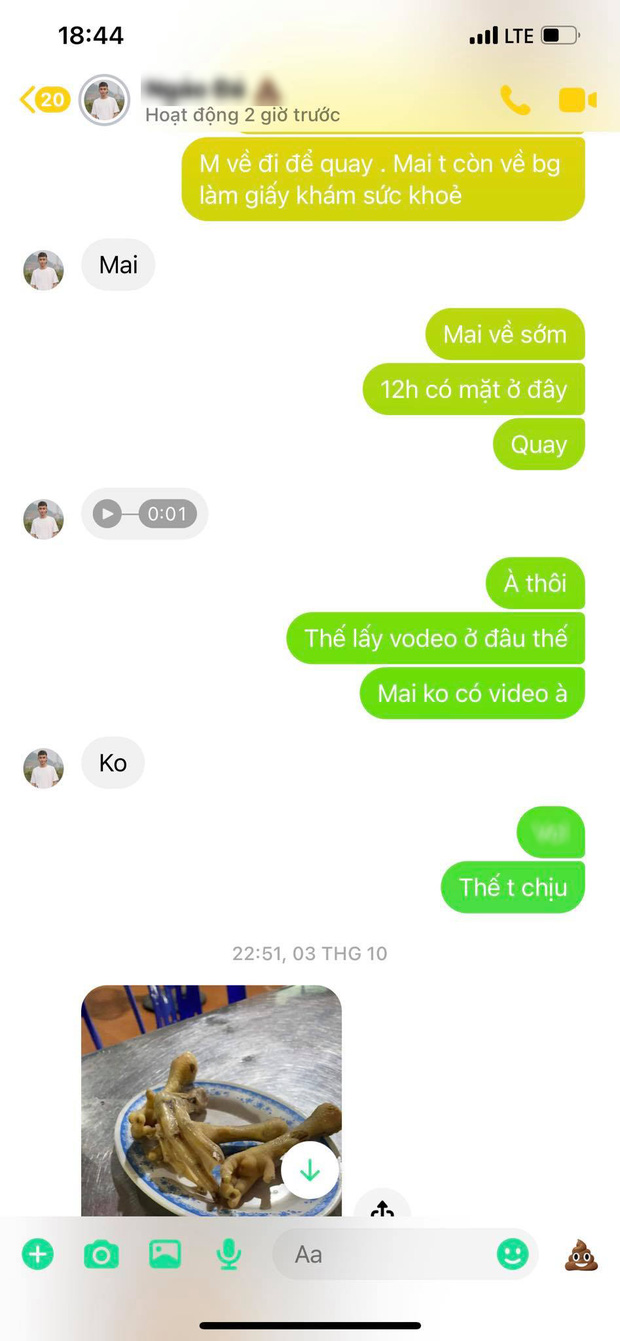Open more options with plus icon

point(38,1254)
